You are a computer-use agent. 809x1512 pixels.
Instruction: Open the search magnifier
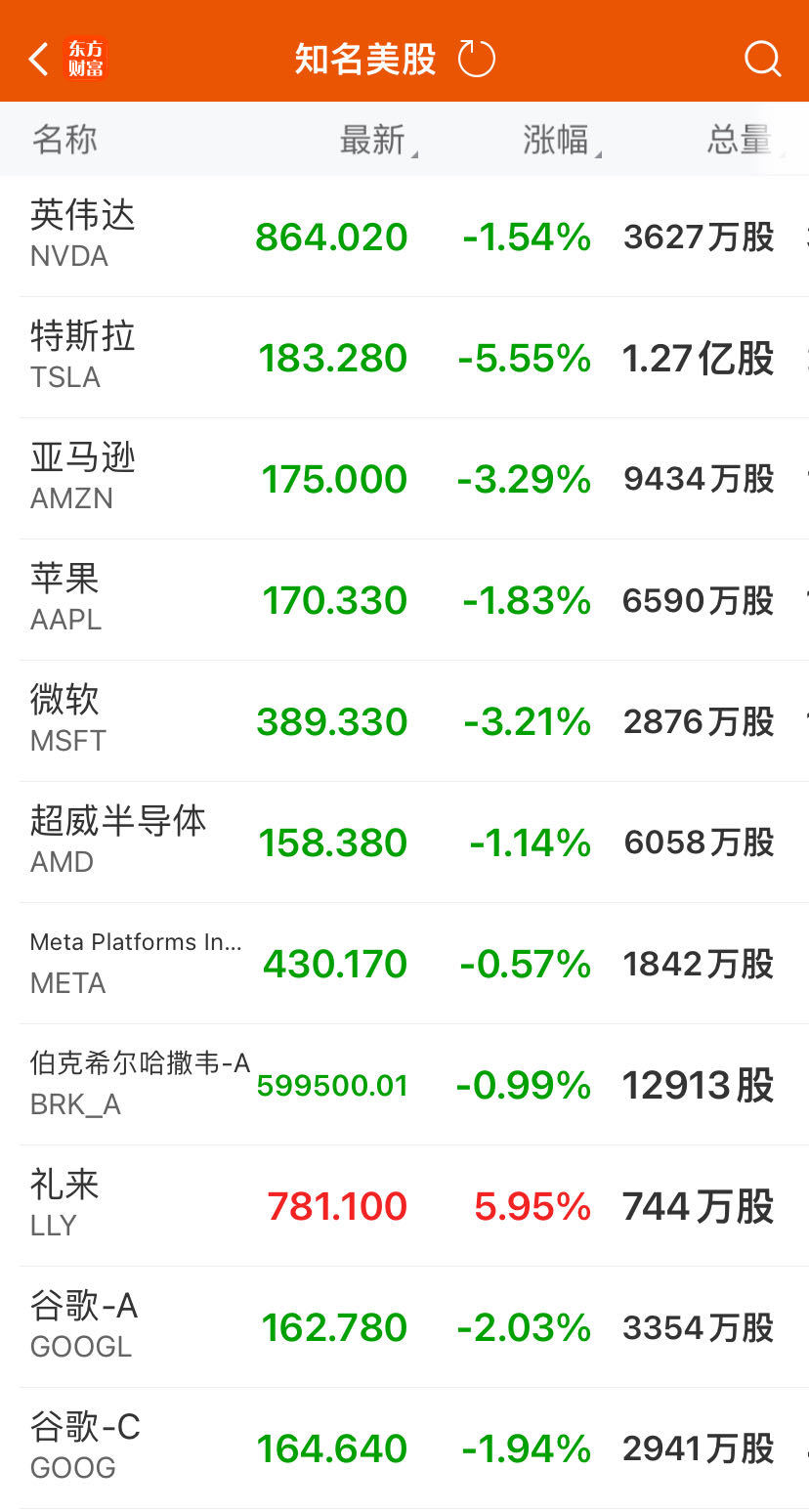click(x=762, y=59)
